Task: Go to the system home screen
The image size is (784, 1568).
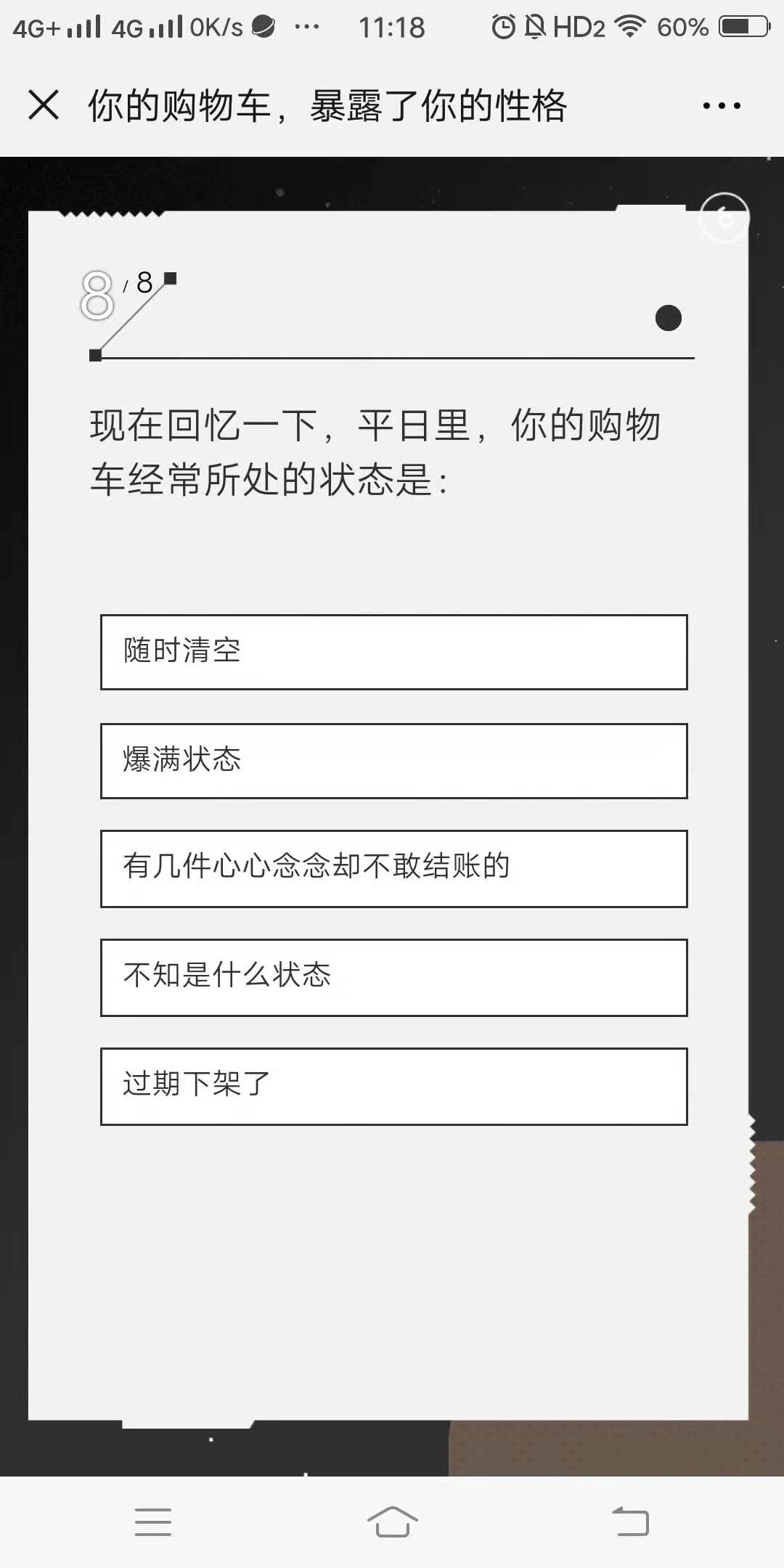Action: pyautogui.click(x=392, y=1522)
